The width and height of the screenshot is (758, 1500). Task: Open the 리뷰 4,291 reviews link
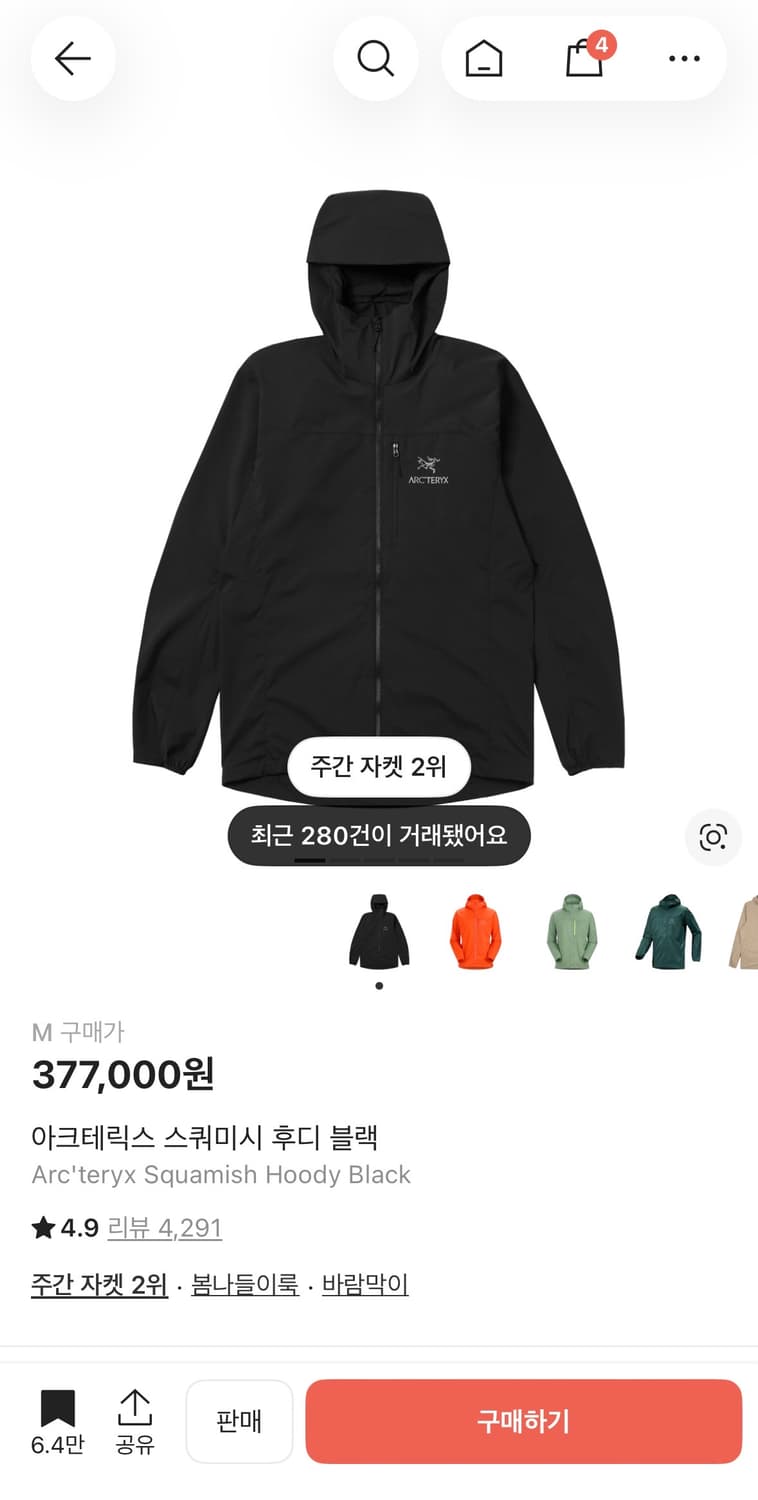pos(165,1230)
